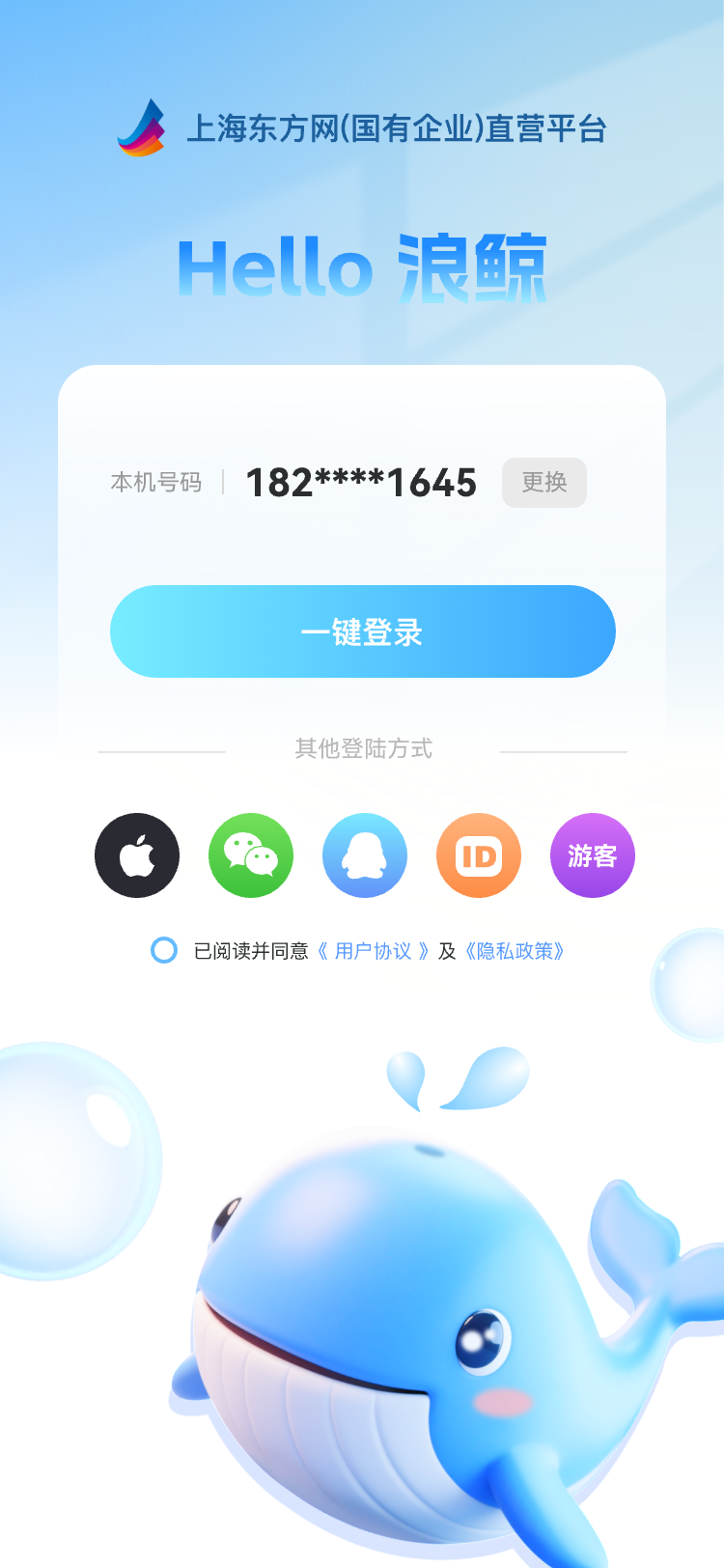The image size is (724, 1568).
Task: Log in with the QQ penguin icon
Action: (365, 855)
